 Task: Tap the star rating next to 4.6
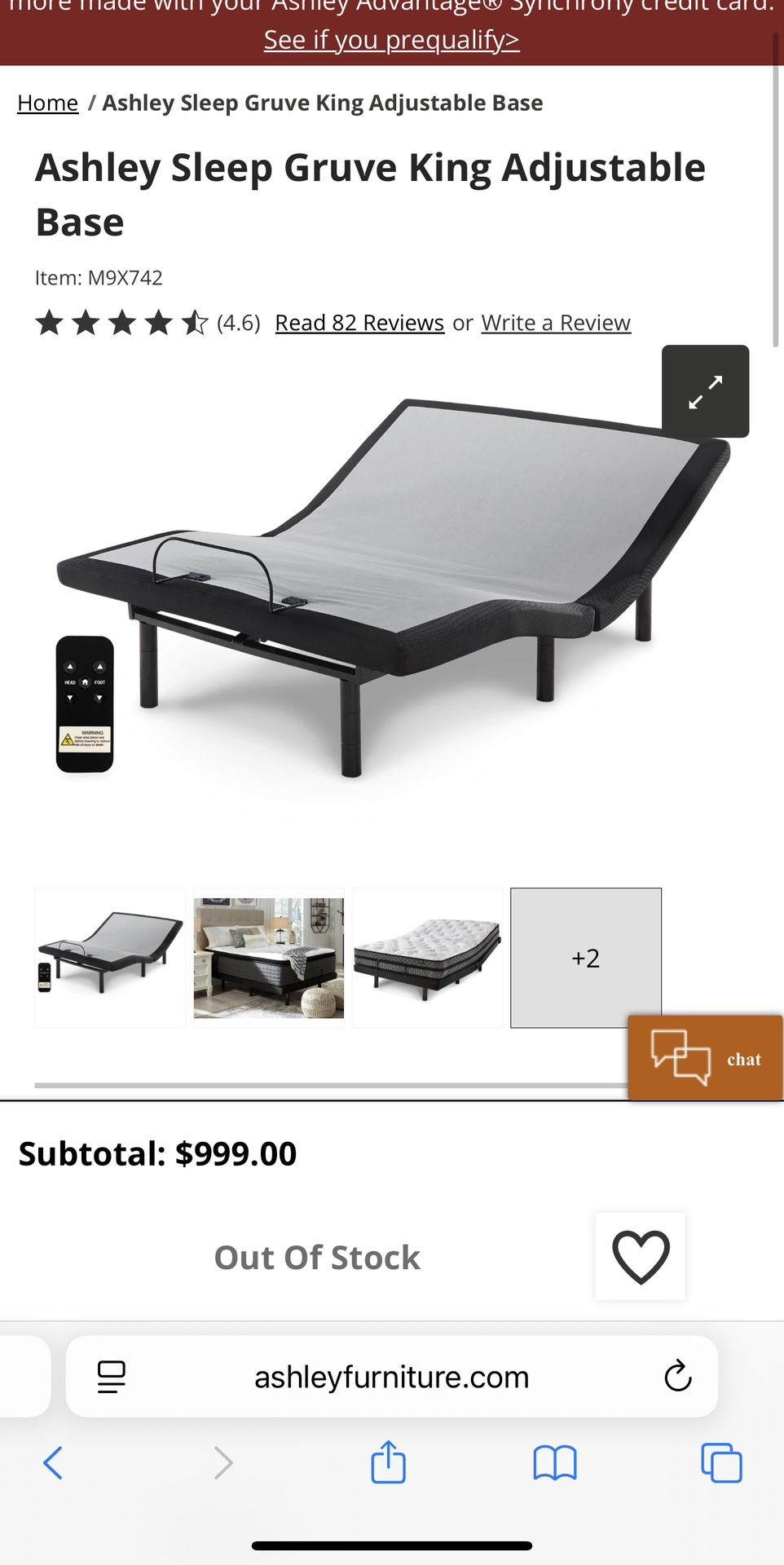[121, 322]
